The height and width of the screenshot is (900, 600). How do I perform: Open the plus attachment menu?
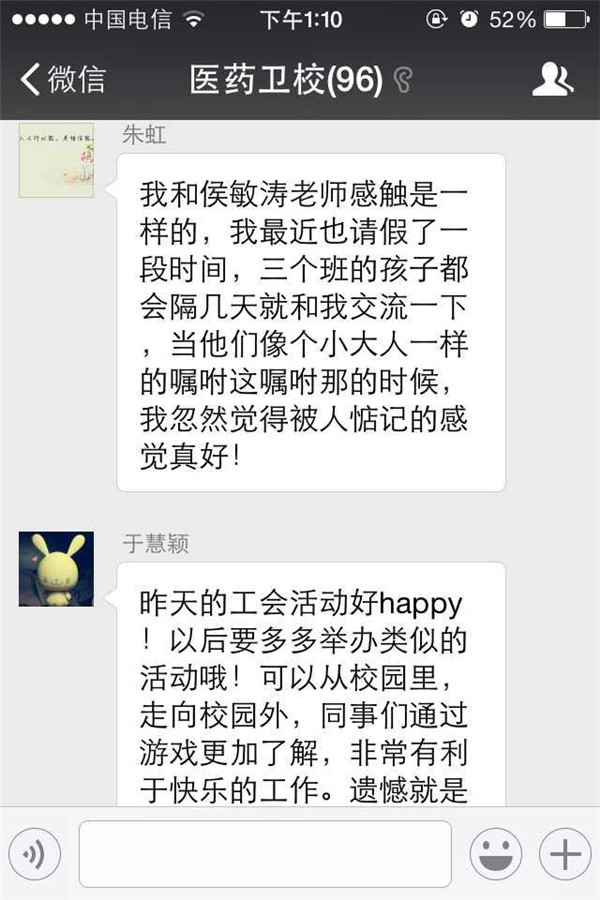coord(565,853)
